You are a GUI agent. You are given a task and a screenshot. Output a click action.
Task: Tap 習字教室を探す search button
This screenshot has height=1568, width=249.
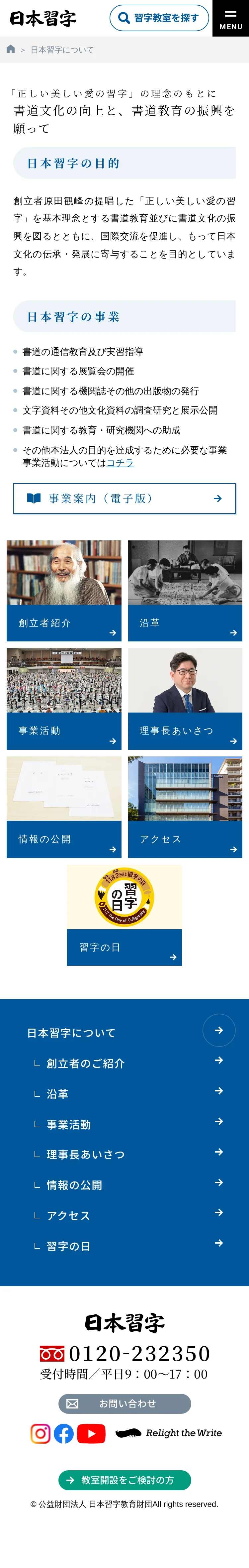(x=159, y=18)
